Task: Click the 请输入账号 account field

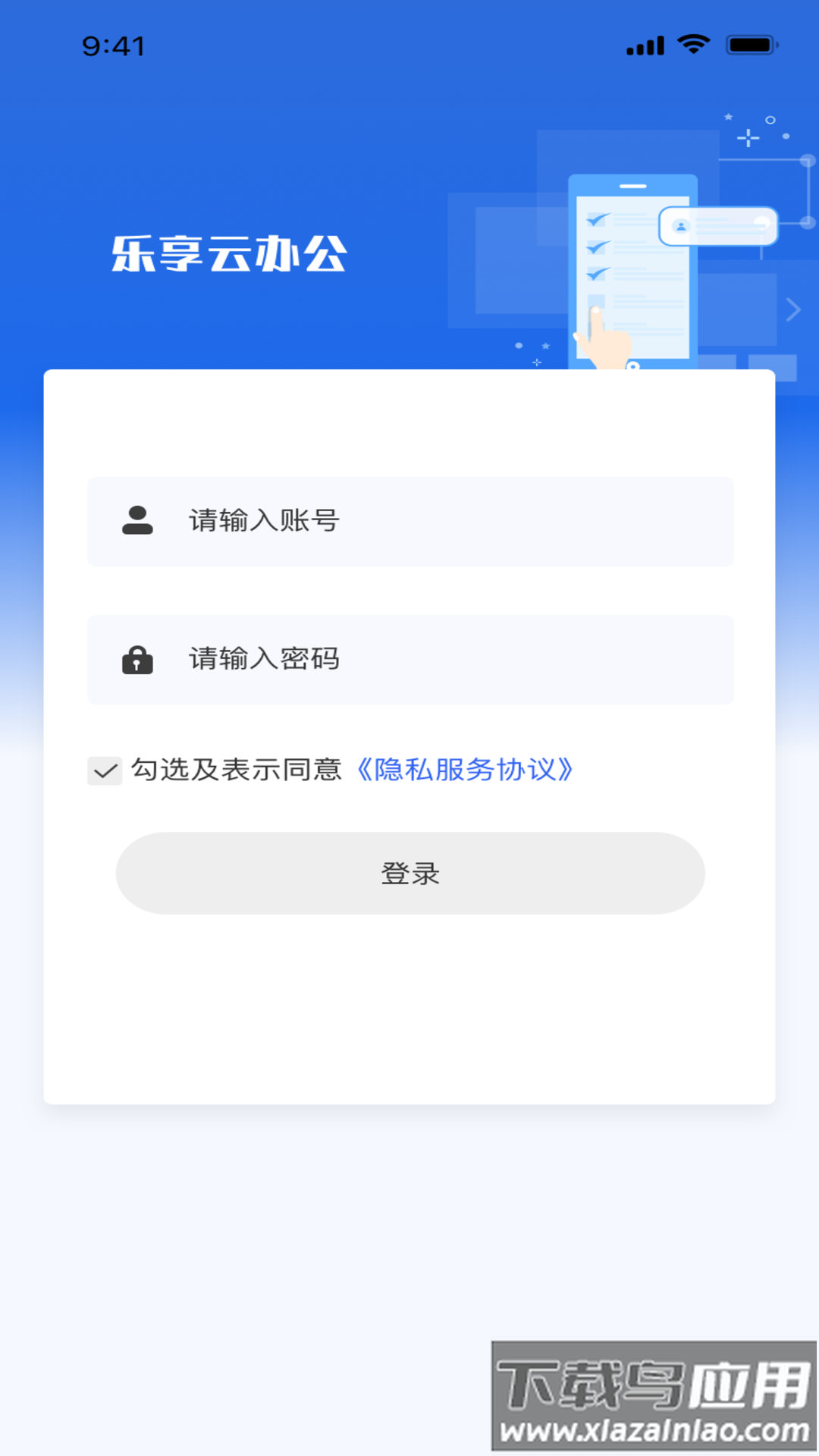Action: pos(409,521)
